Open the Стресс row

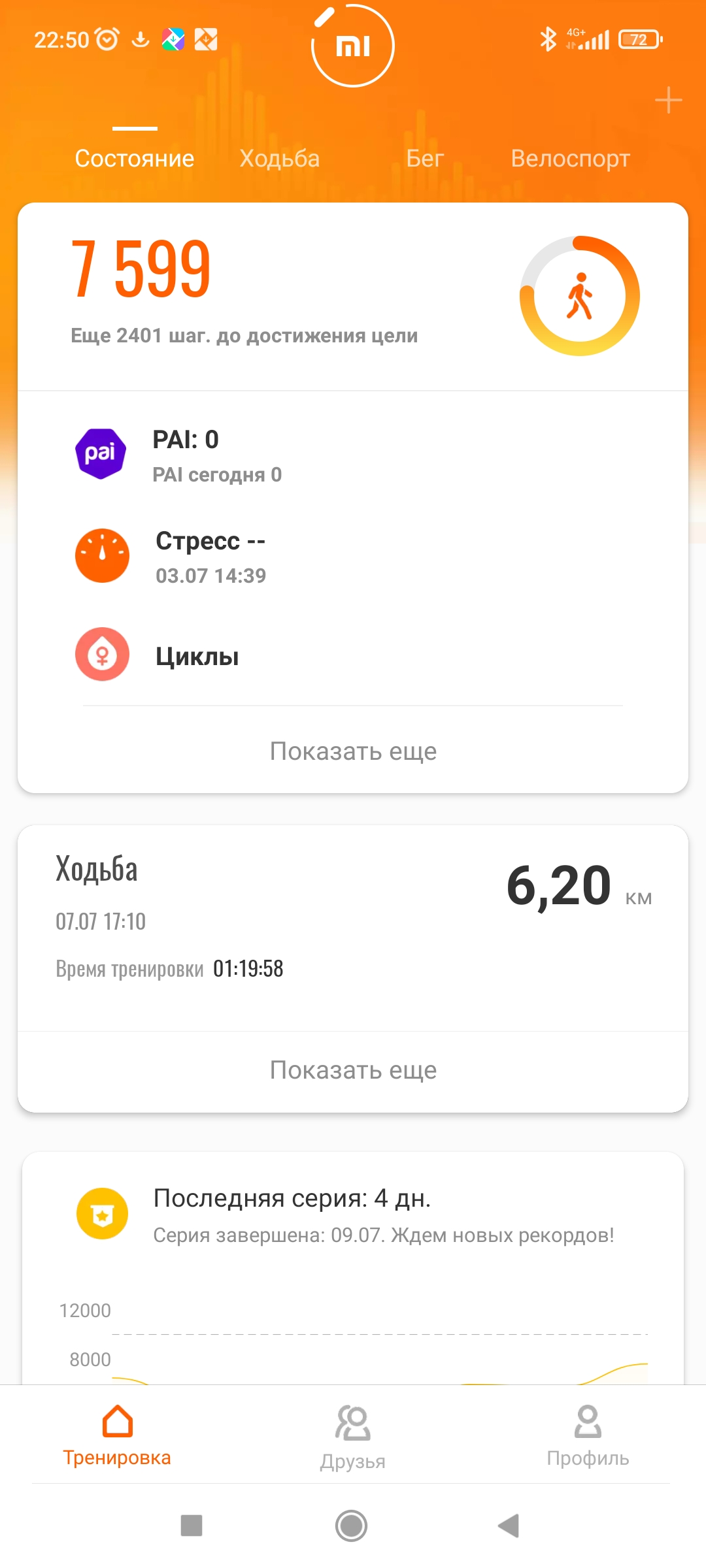click(x=353, y=557)
